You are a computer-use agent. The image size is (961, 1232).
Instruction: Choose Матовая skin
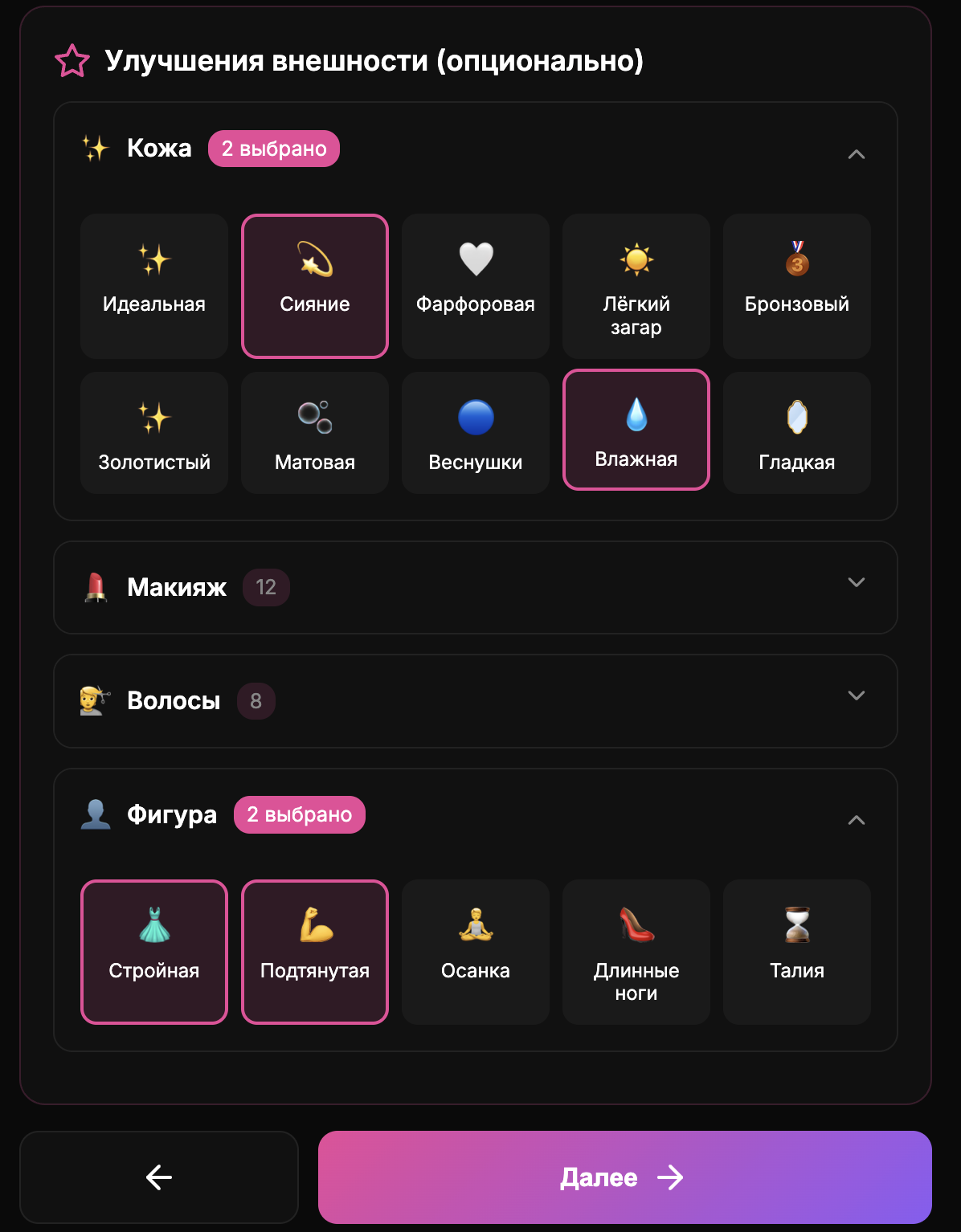click(315, 432)
